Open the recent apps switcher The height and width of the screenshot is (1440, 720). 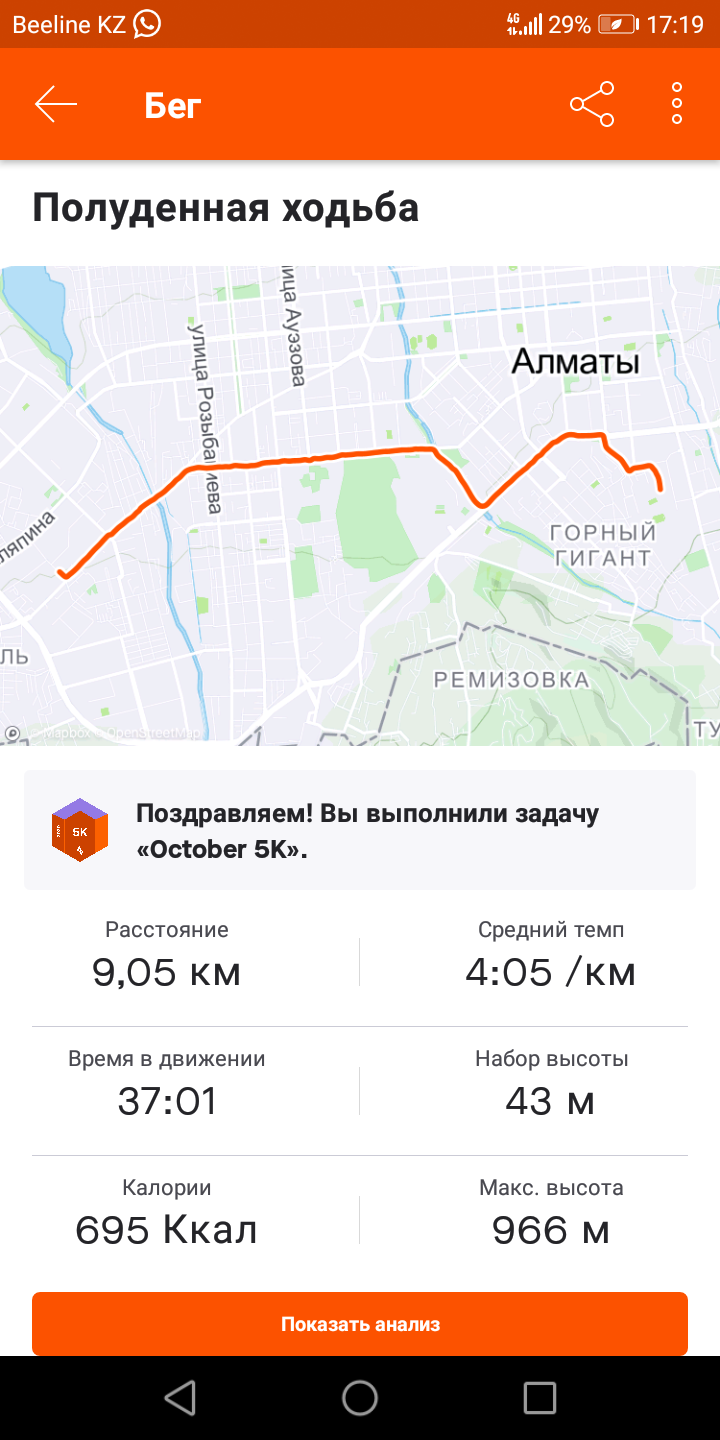click(x=539, y=1398)
